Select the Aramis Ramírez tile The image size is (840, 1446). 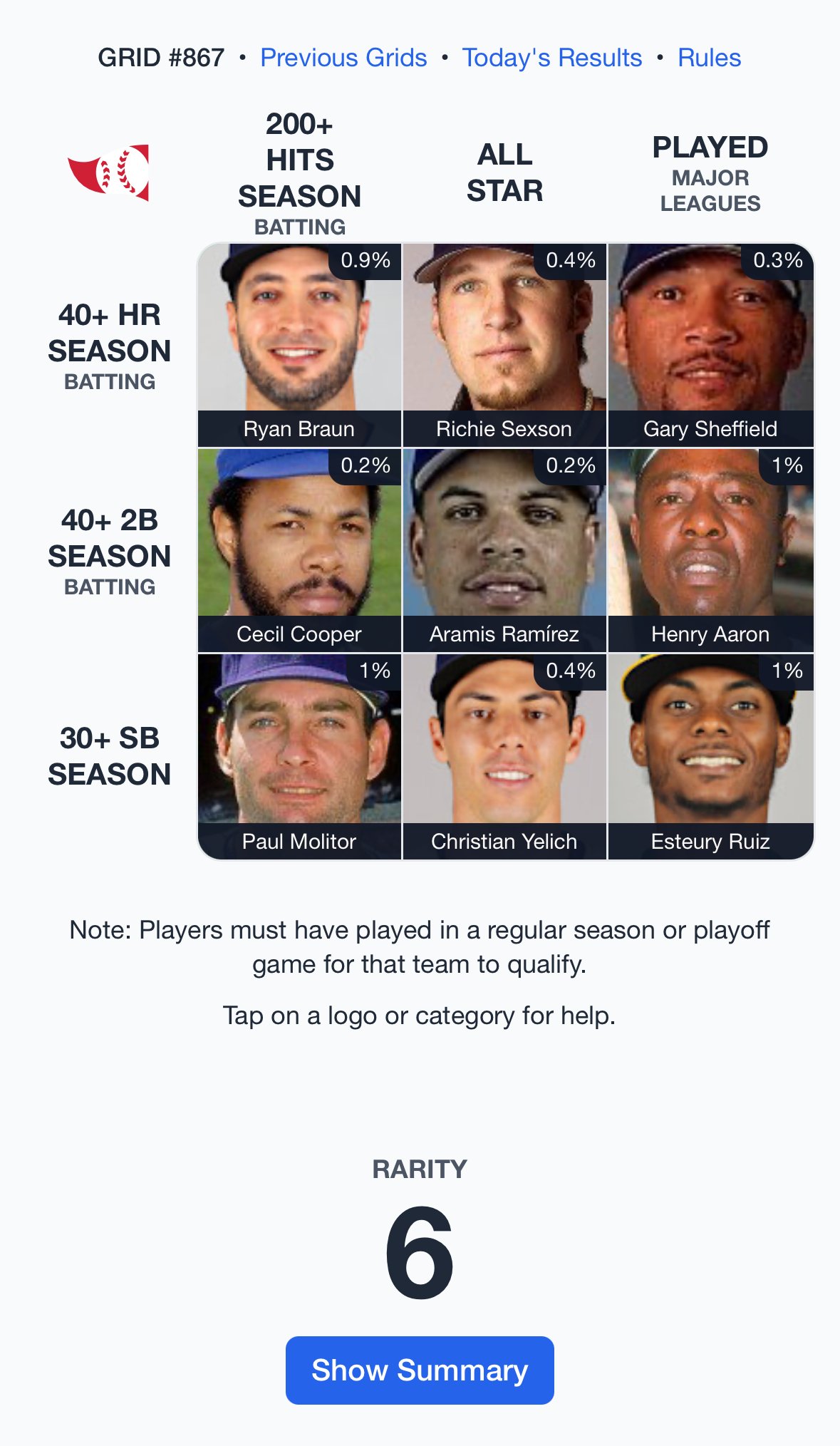[504, 550]
